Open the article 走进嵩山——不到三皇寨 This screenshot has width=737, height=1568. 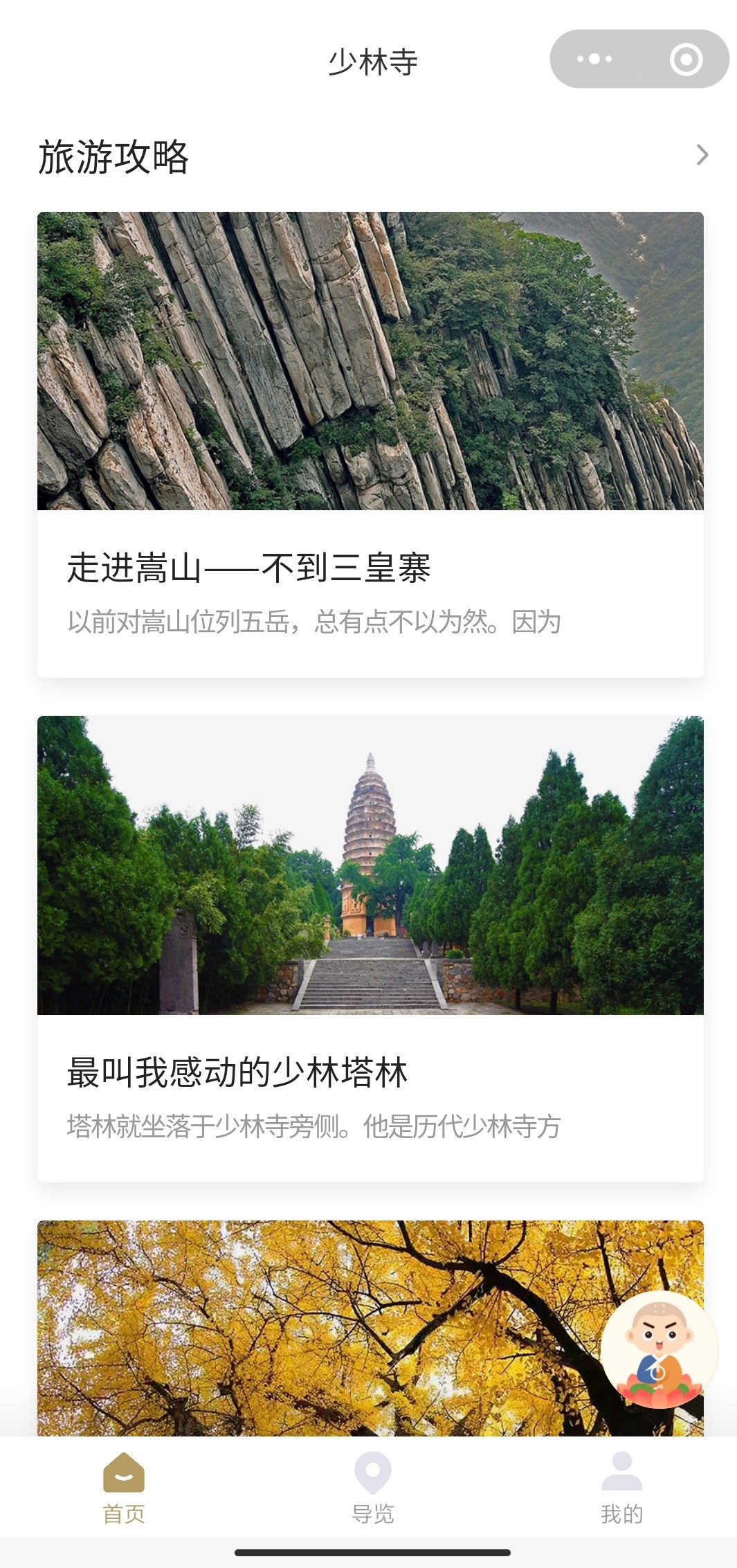pos(249,568)
